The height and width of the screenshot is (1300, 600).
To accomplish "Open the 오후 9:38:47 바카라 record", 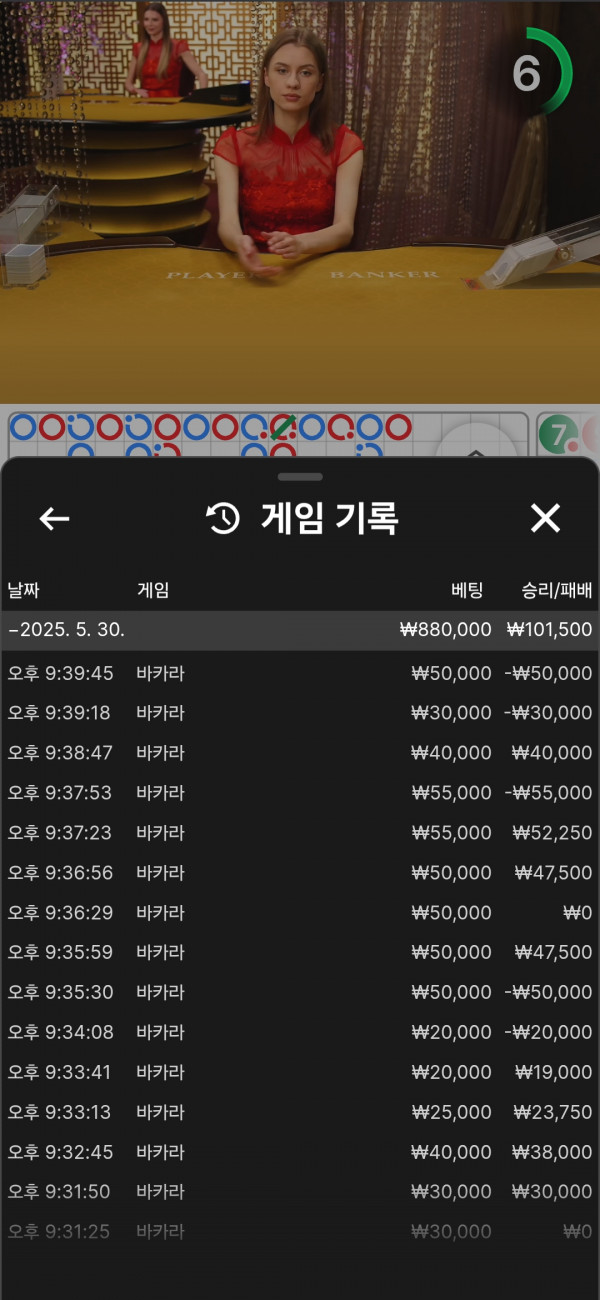I will (300, 753).
